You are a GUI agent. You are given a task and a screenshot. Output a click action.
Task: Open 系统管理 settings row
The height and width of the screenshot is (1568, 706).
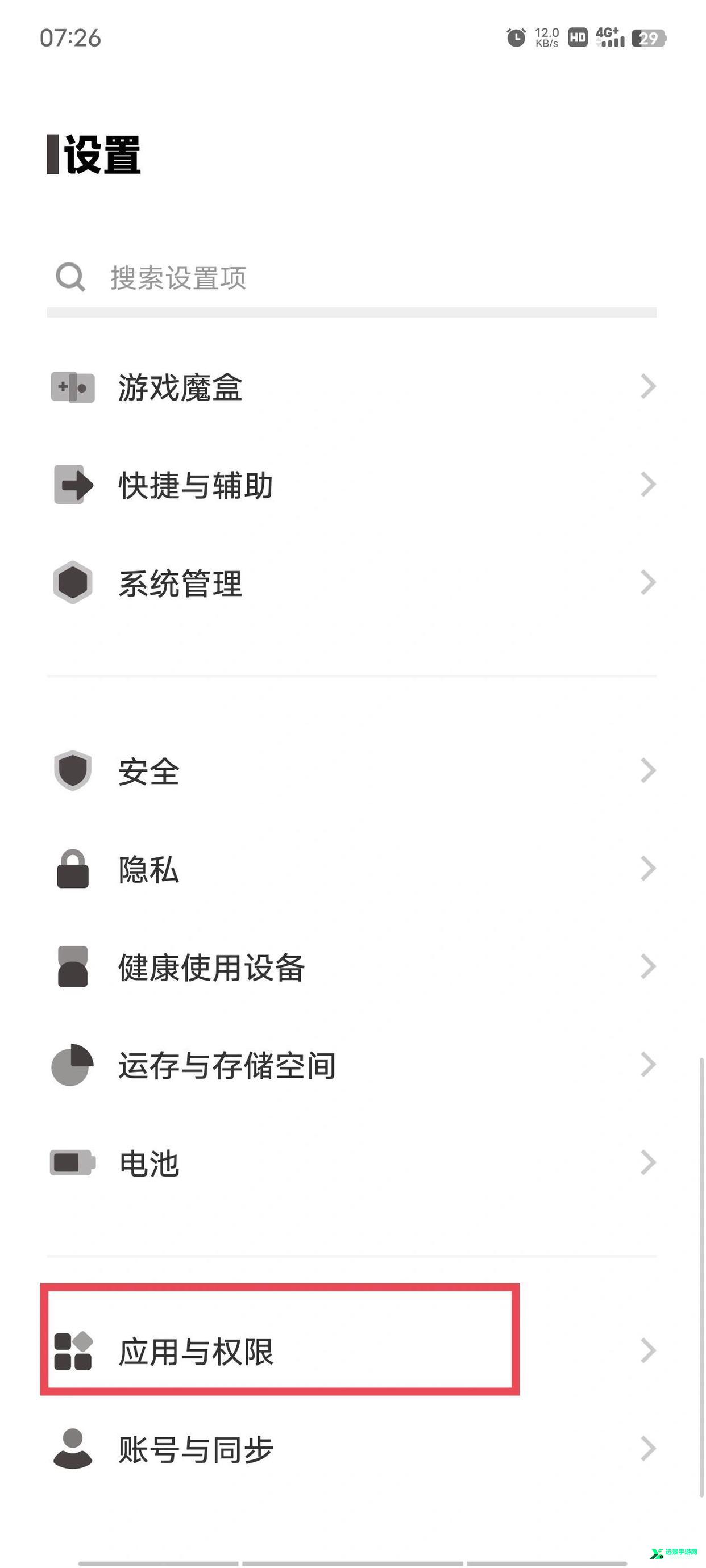pos(351,583)
